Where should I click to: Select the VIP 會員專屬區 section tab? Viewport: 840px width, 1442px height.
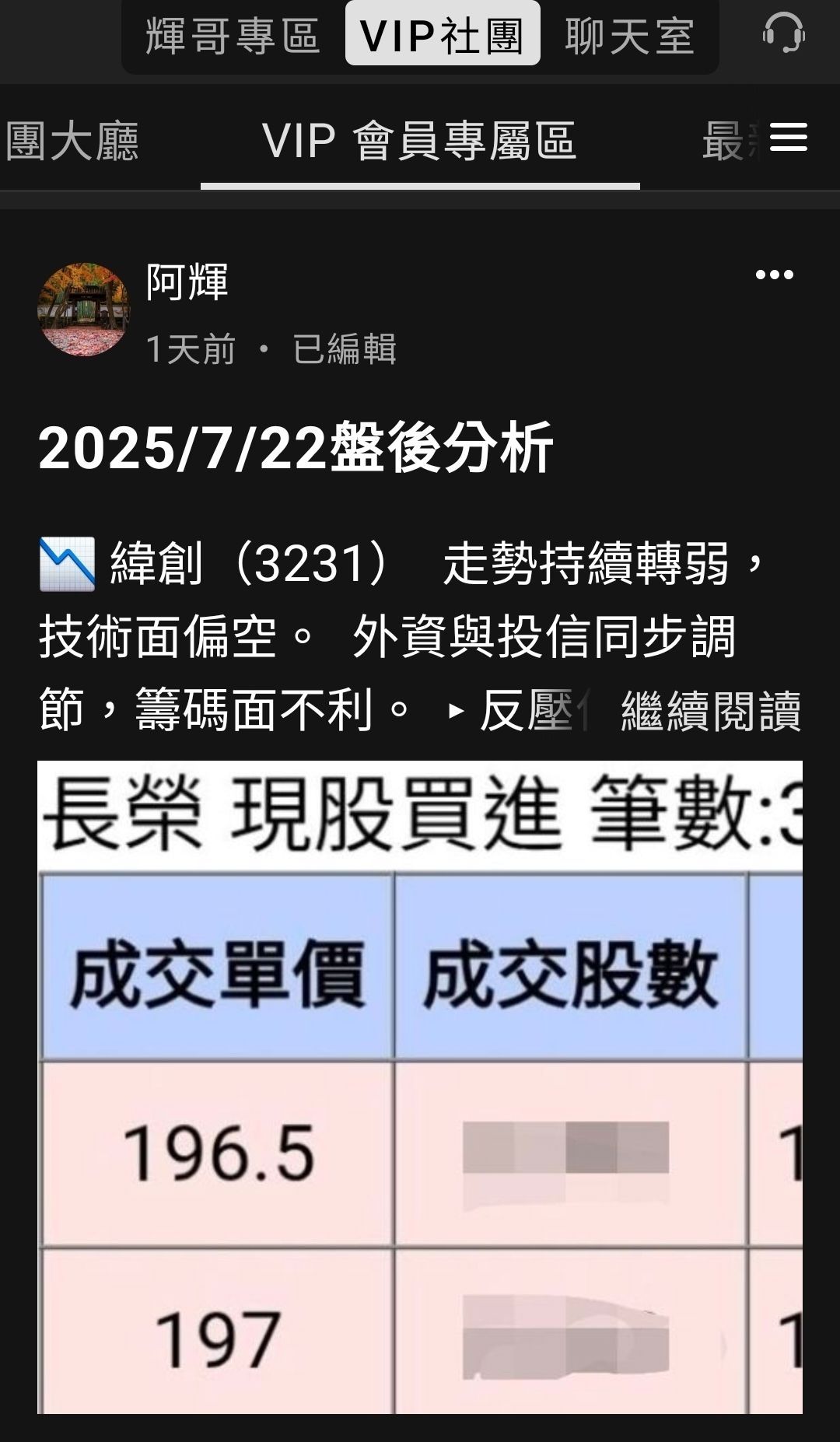point(420,142)
